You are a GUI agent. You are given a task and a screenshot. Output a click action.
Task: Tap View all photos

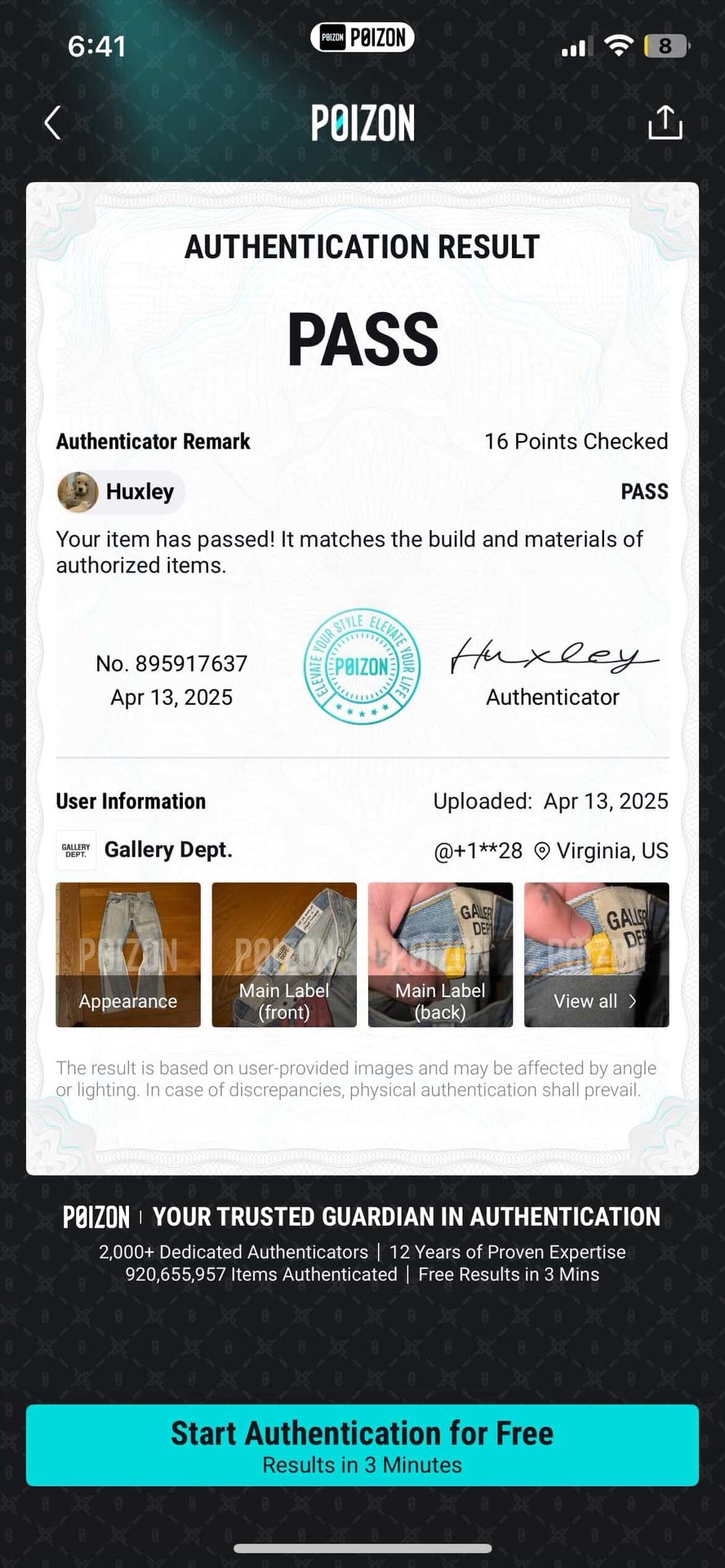(596, 954)
